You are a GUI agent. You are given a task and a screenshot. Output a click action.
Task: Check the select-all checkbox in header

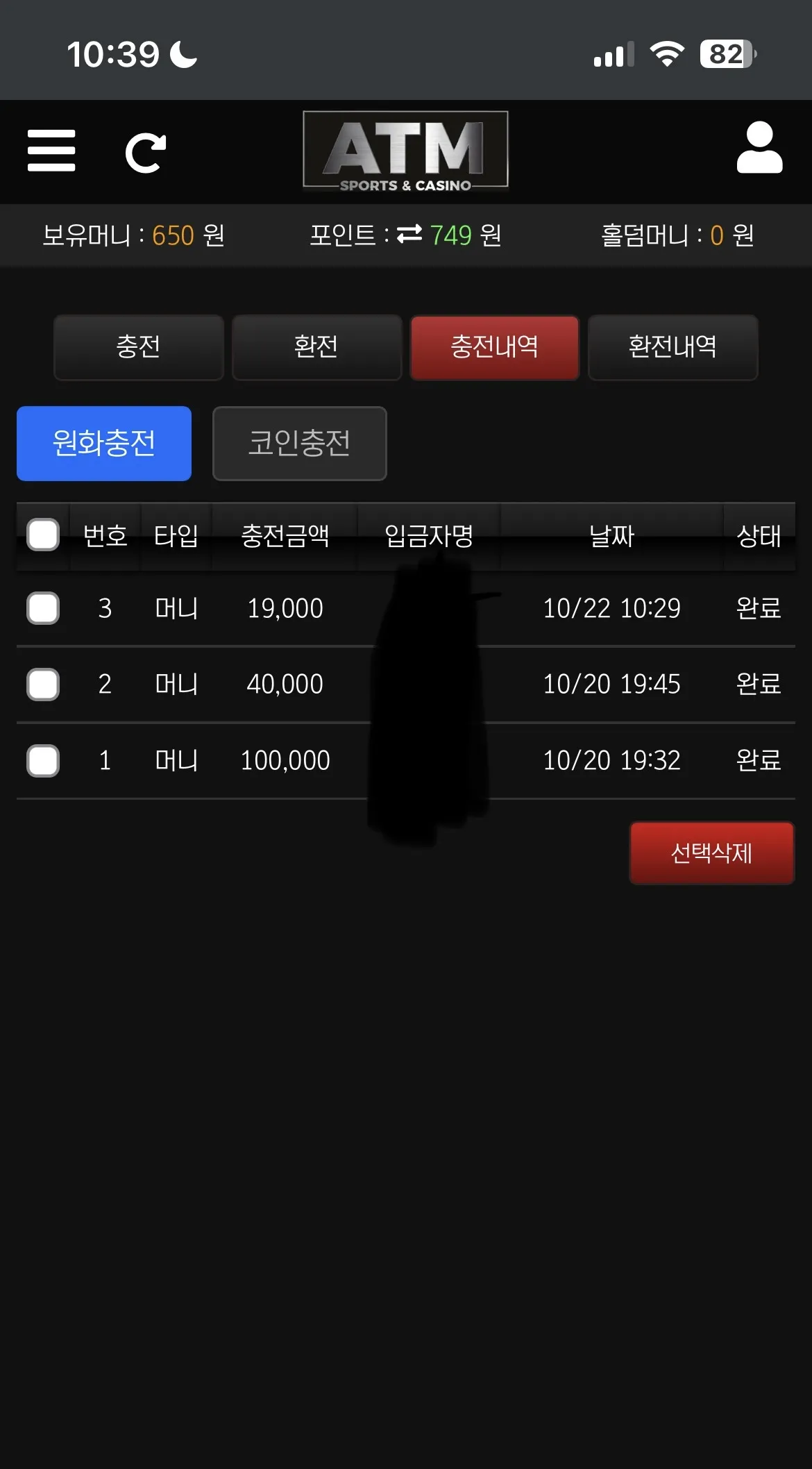43,535
